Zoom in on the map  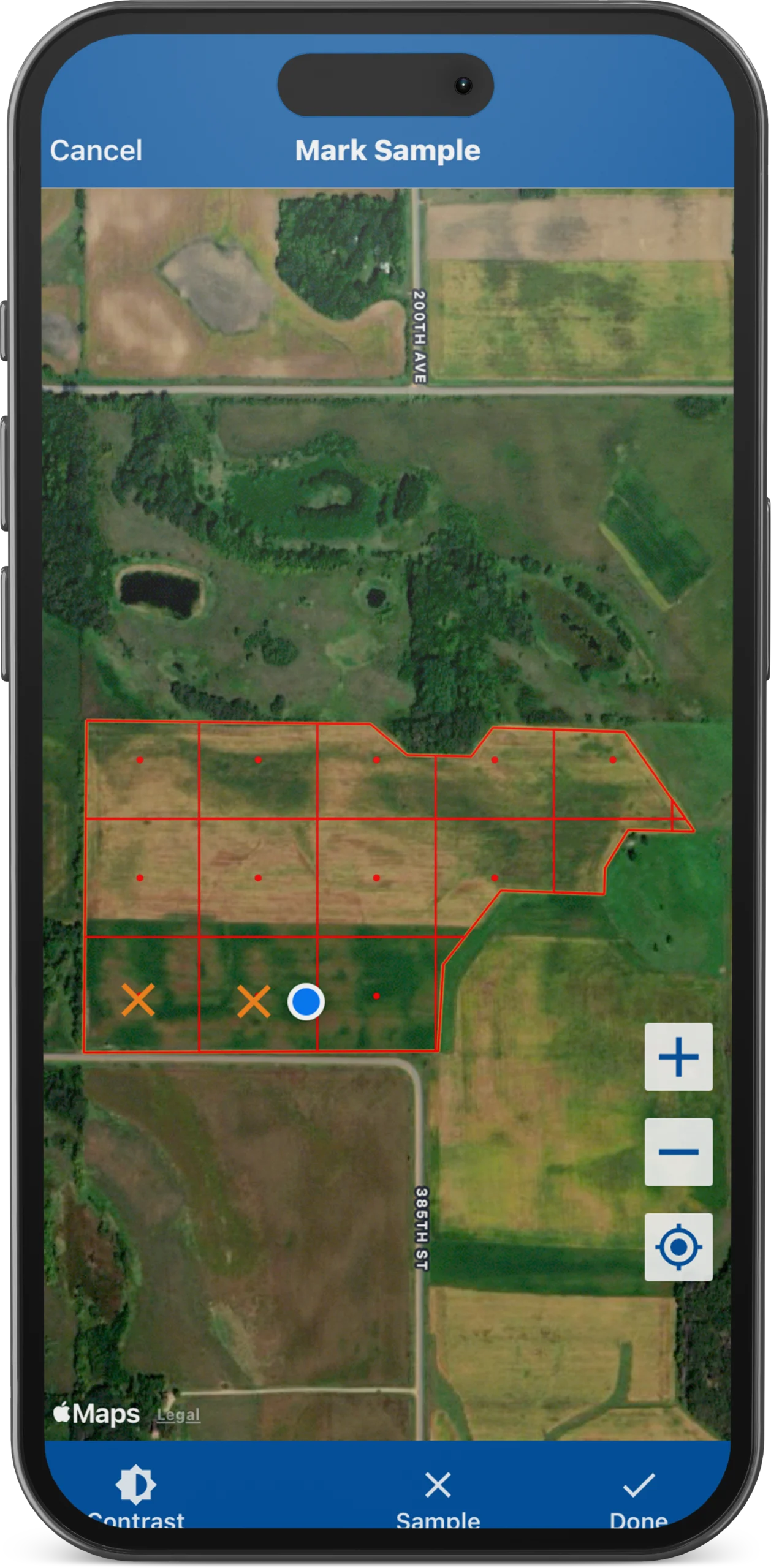click(x=678, y=1057)
